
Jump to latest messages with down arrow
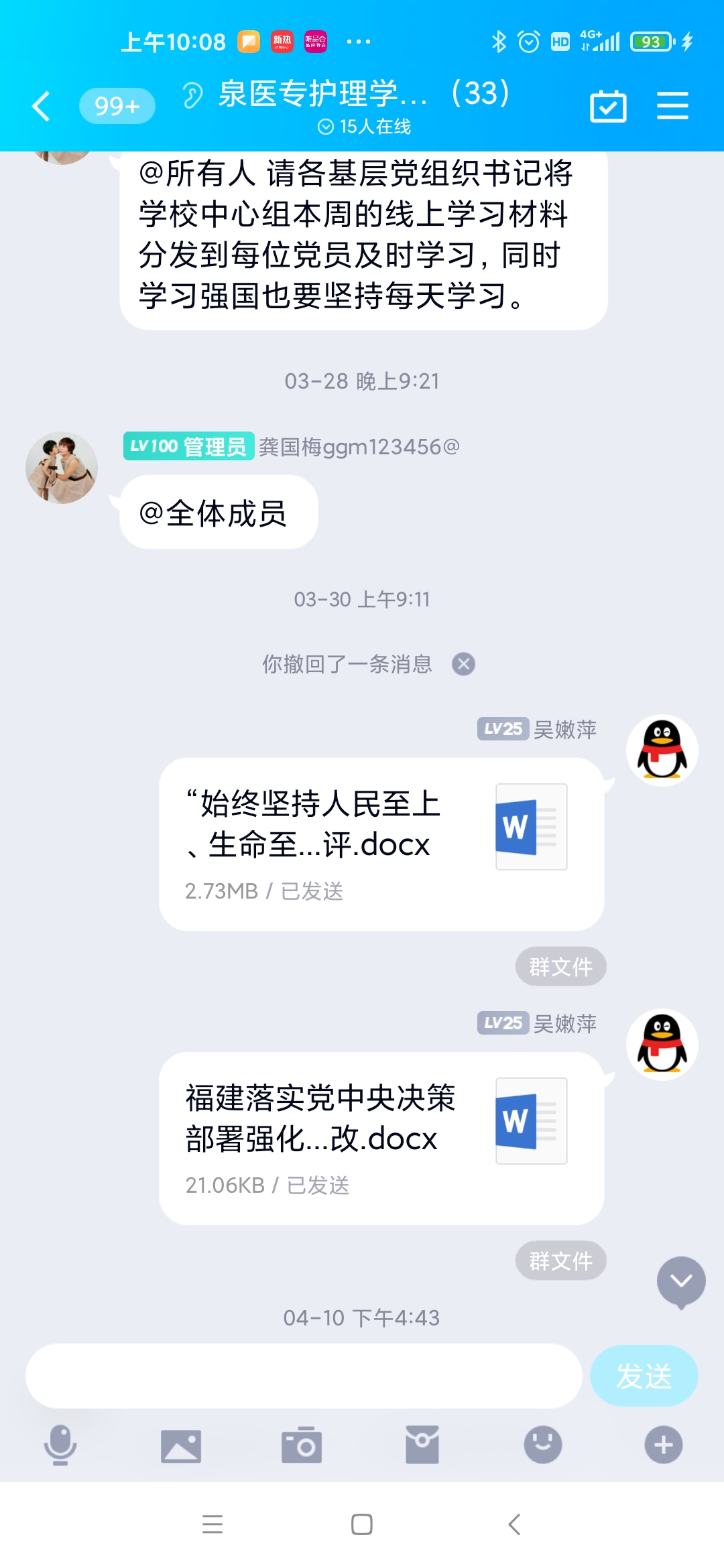click(681, 1282)
